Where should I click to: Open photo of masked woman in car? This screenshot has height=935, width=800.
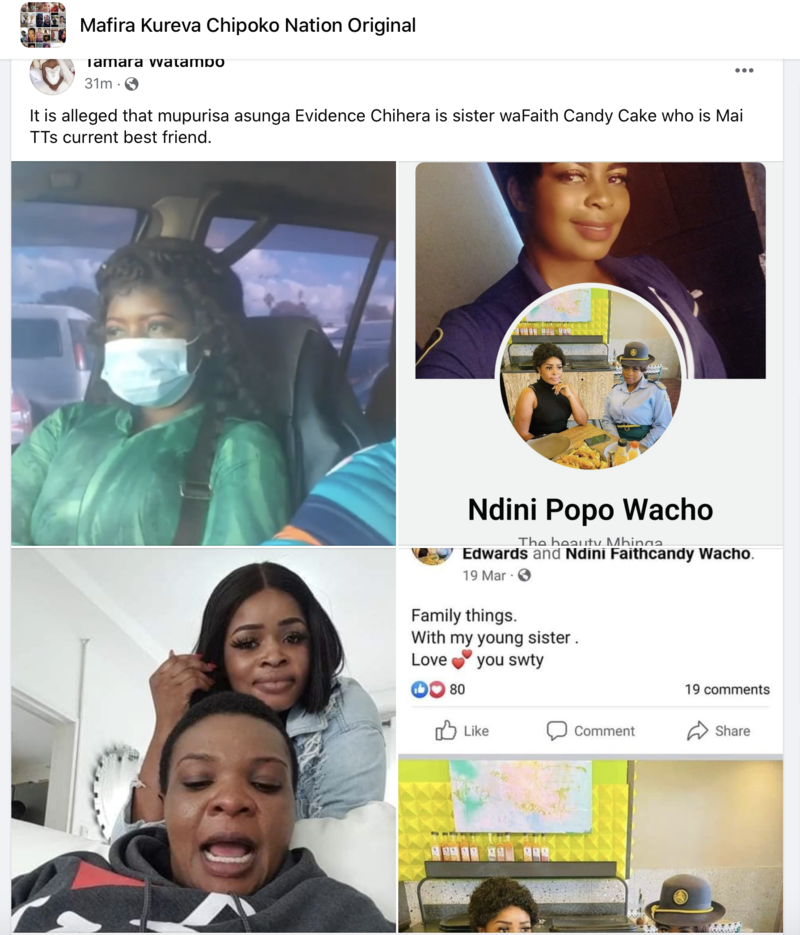tap(203, 353)
